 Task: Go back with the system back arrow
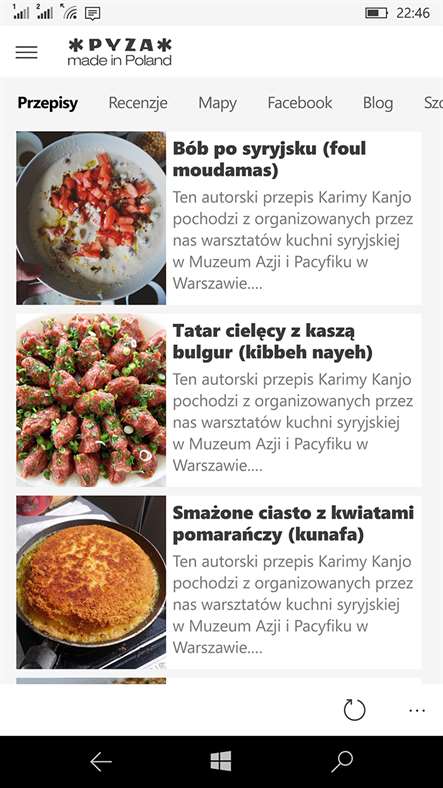tap(100, 762)
